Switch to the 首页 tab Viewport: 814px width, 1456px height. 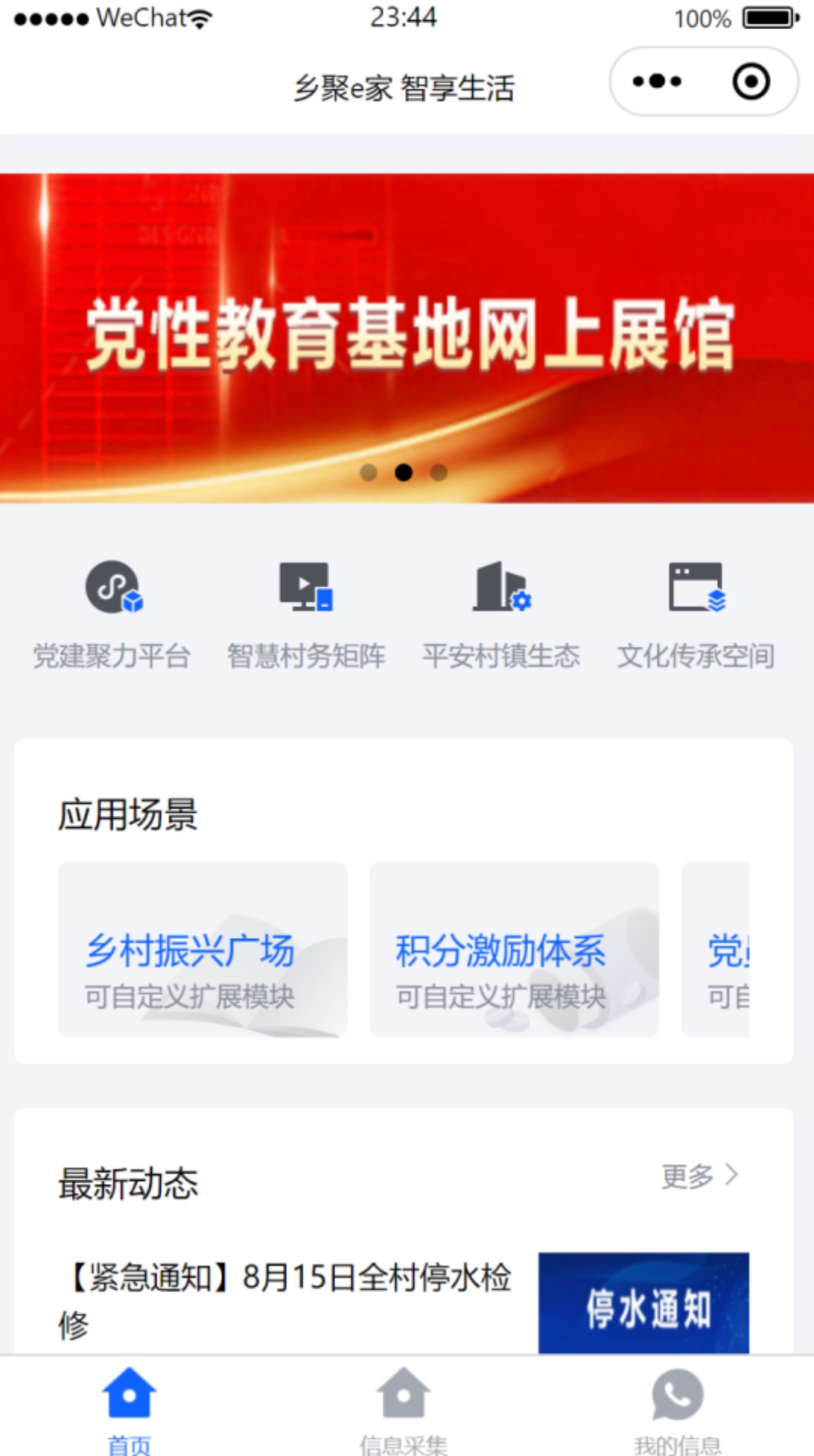[129, 1408]
